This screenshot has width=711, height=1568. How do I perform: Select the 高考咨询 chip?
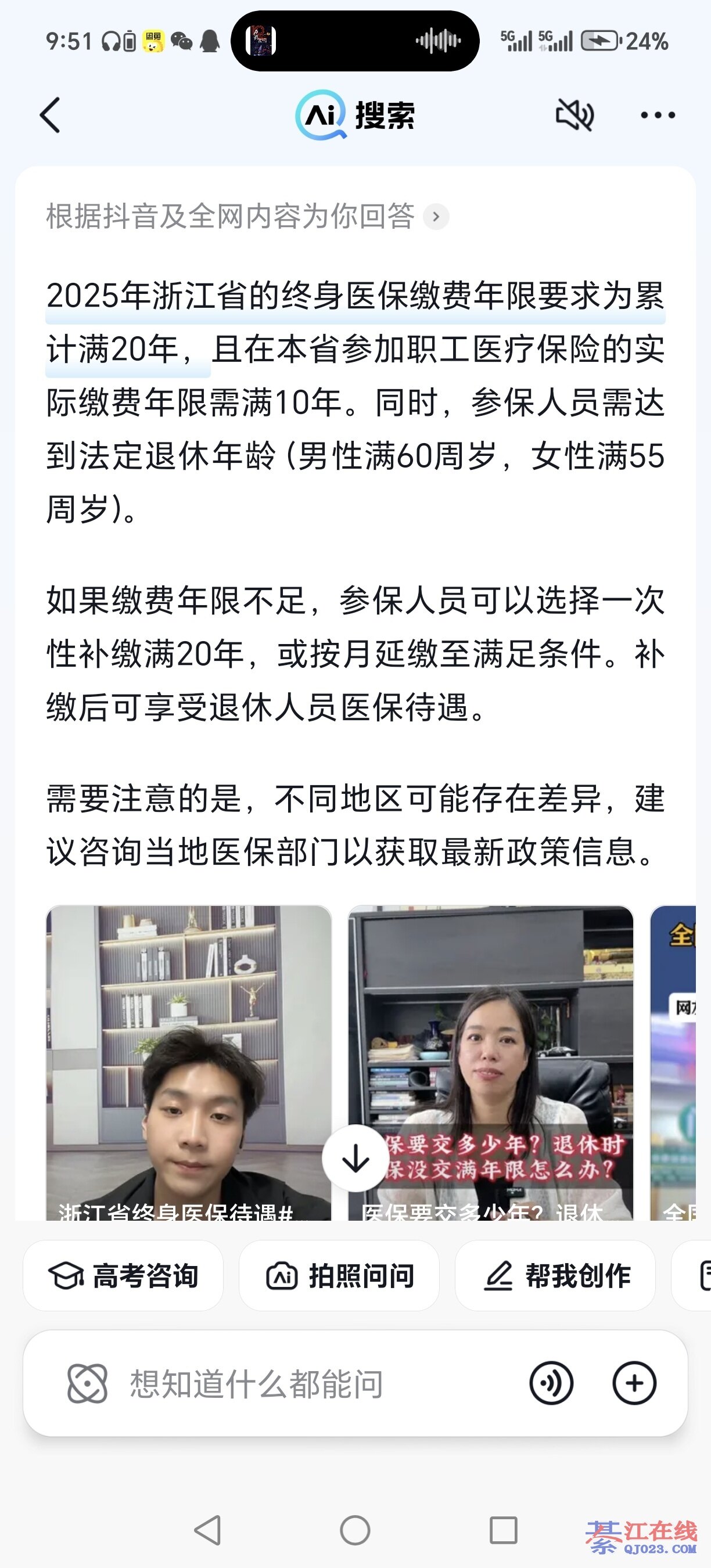(x=123, y=1275)
